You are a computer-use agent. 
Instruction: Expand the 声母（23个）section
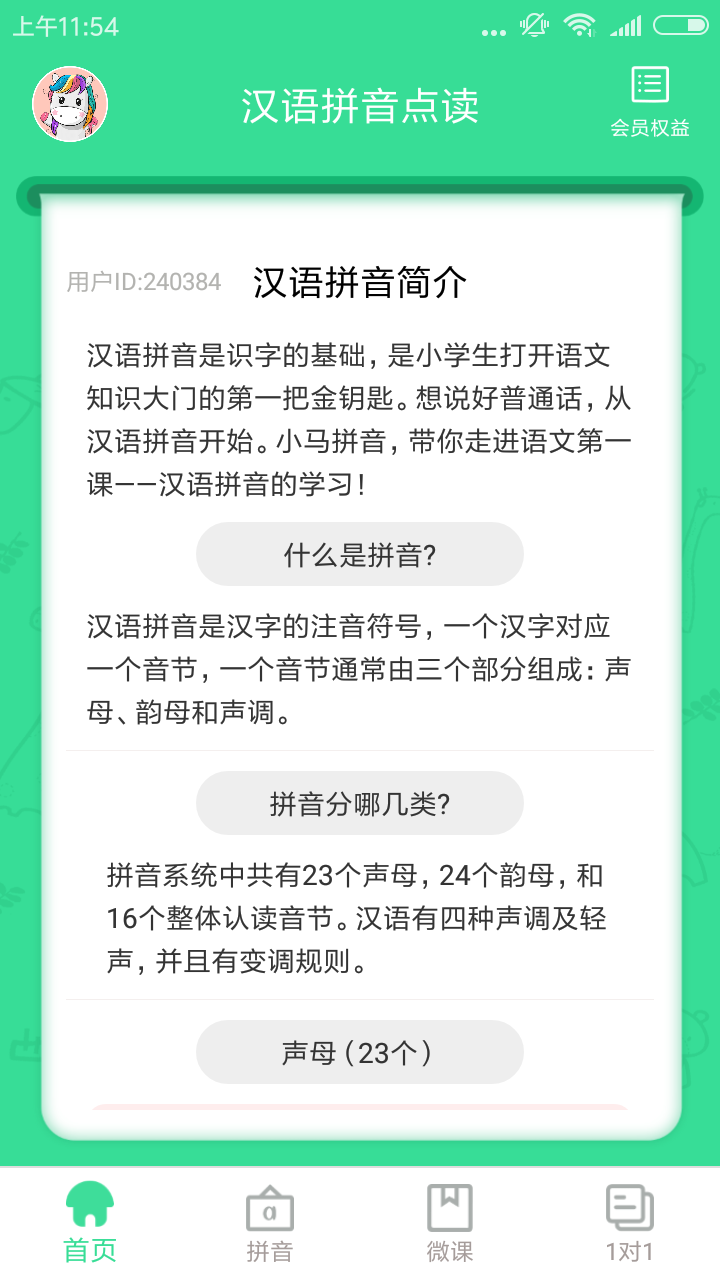[x=360, y=1051]
